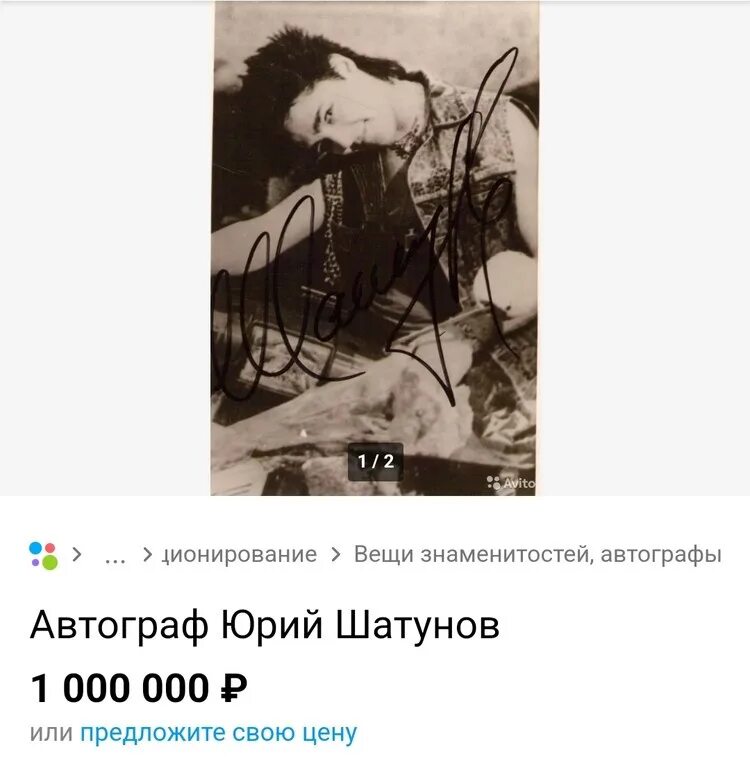Go to Avito home via the logo breadcrumb
Viewport: 750px width, 761px height.
(x=43, y=555)
